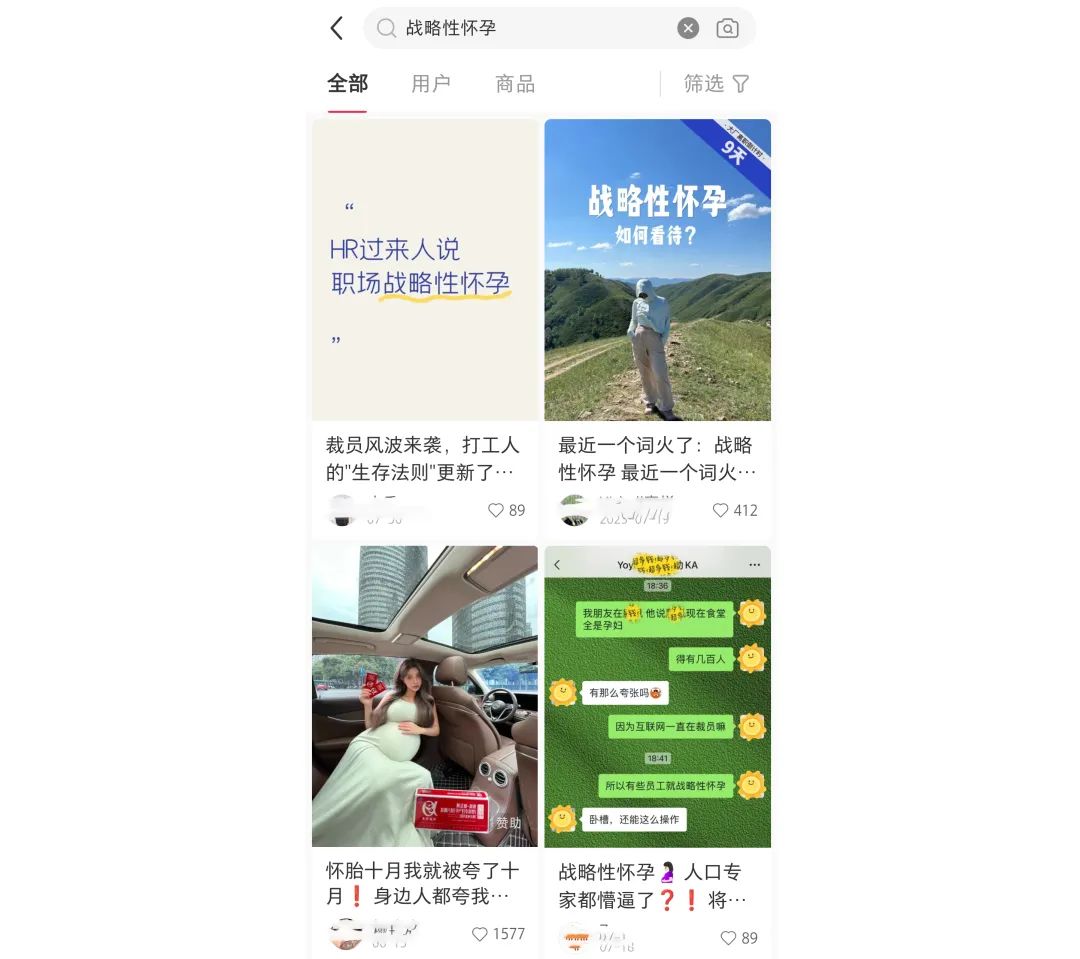Like the 最近一个词火了 post
Screen dimensions: 1080x959
(x=720, y=510)
